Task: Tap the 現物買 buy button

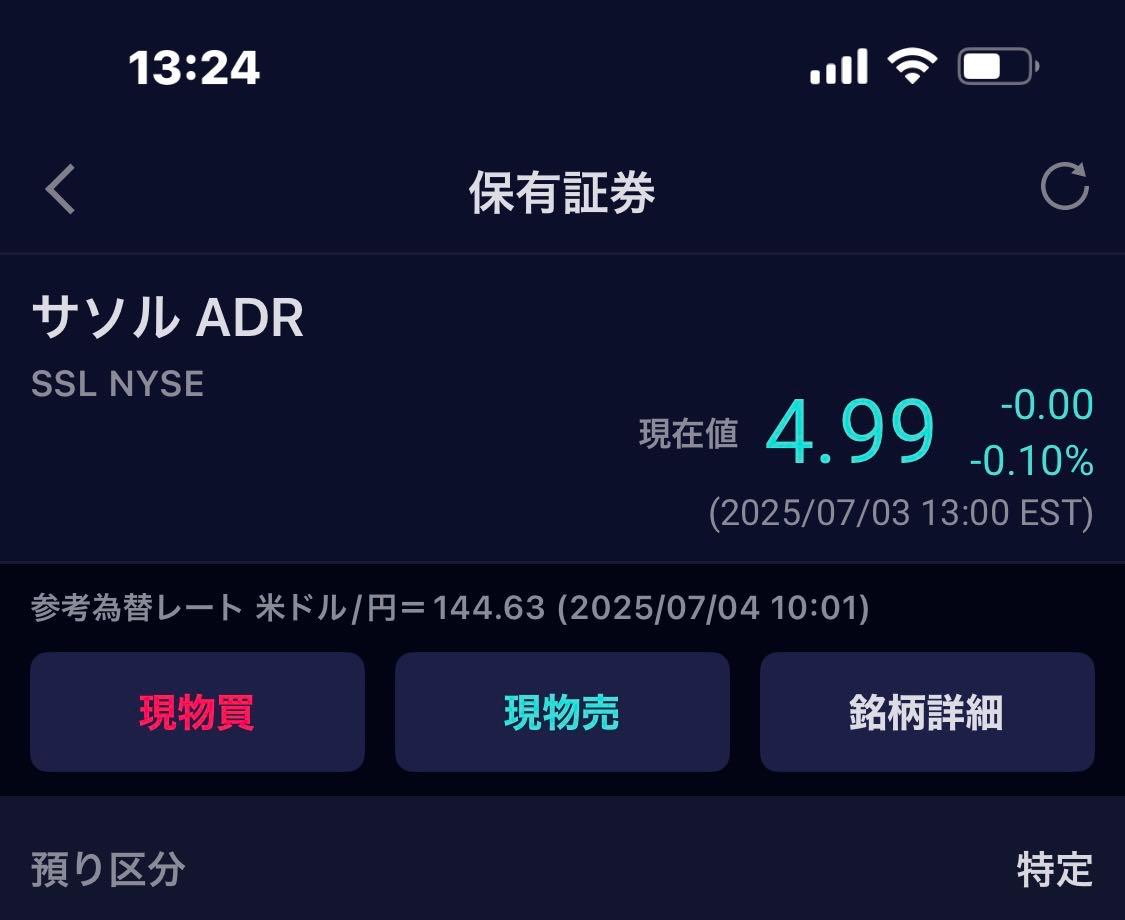Action: (197, 712)
